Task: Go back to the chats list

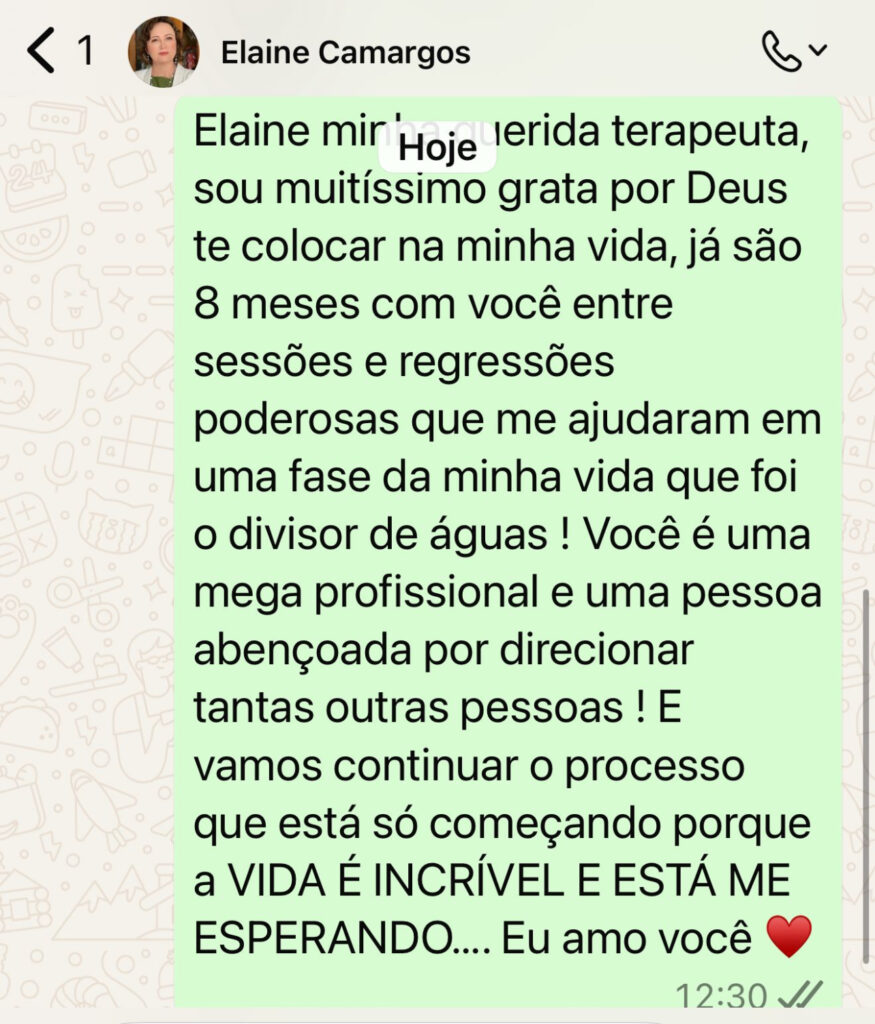Action: 42,50
